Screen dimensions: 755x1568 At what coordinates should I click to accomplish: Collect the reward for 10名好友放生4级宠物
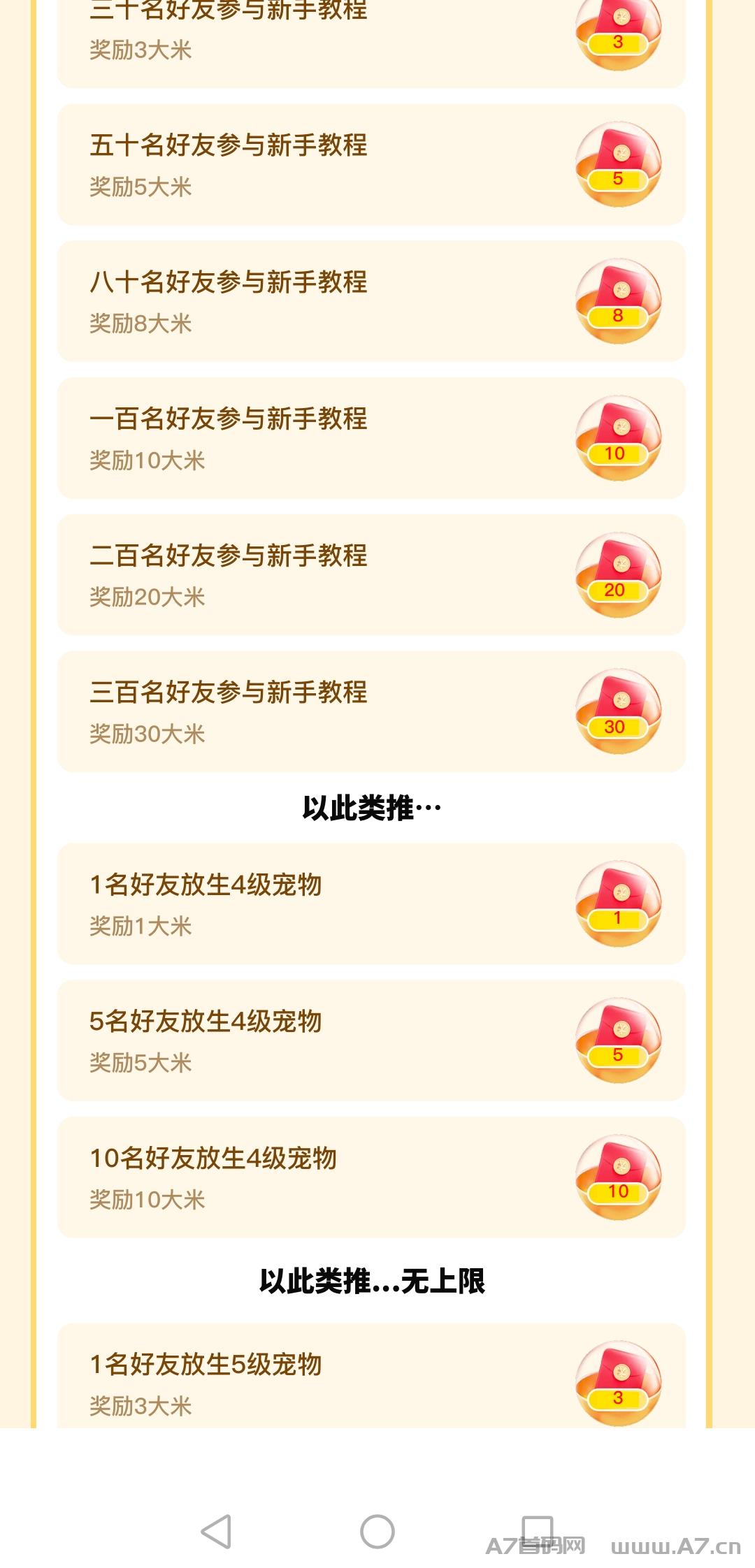pos(618,1177)
